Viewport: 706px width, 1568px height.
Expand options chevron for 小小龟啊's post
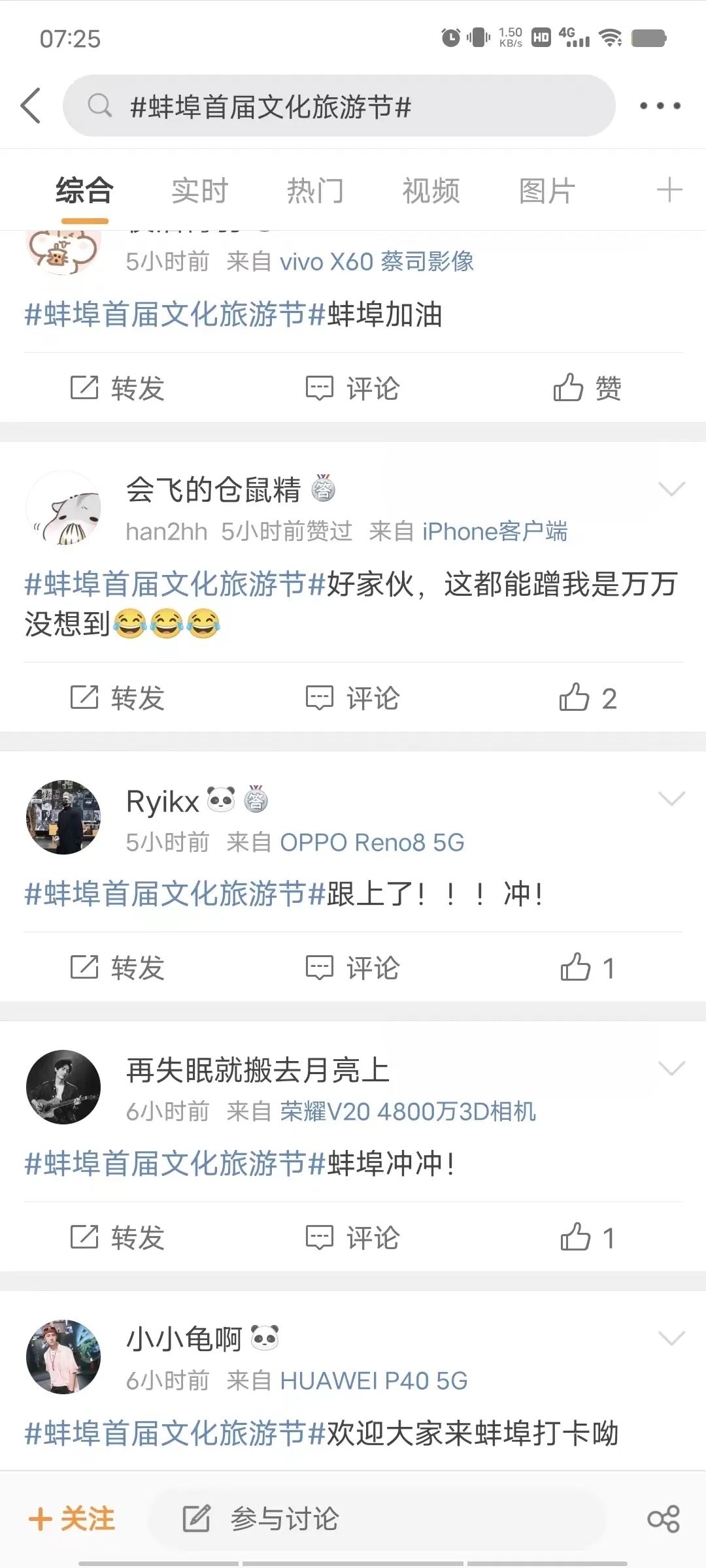pos(671,1338)
